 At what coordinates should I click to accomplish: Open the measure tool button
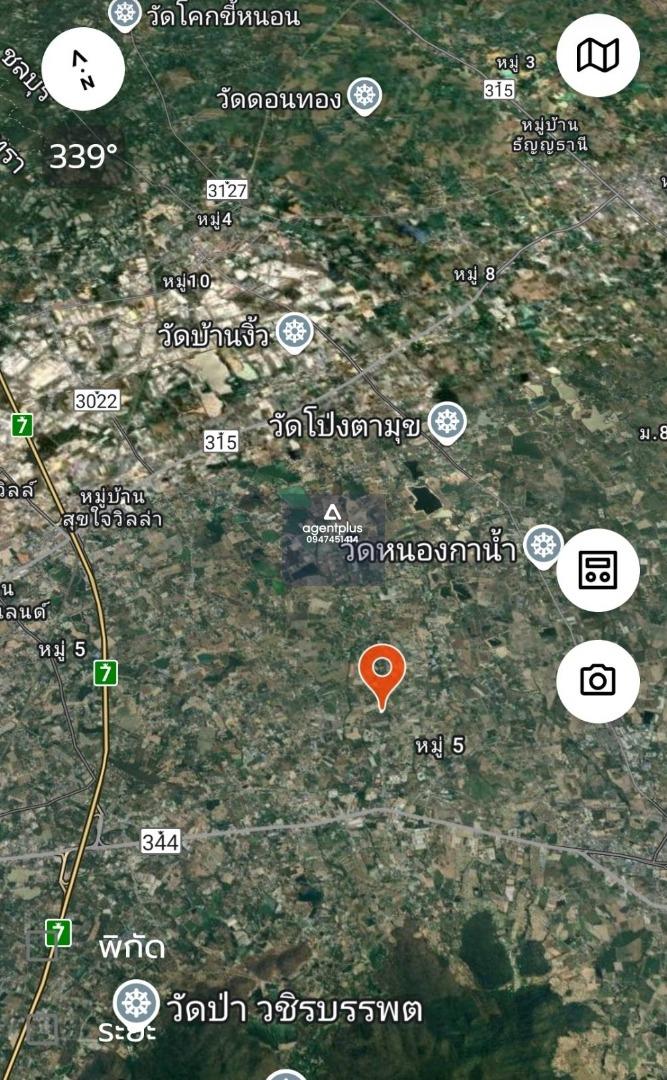pos(597,570)
